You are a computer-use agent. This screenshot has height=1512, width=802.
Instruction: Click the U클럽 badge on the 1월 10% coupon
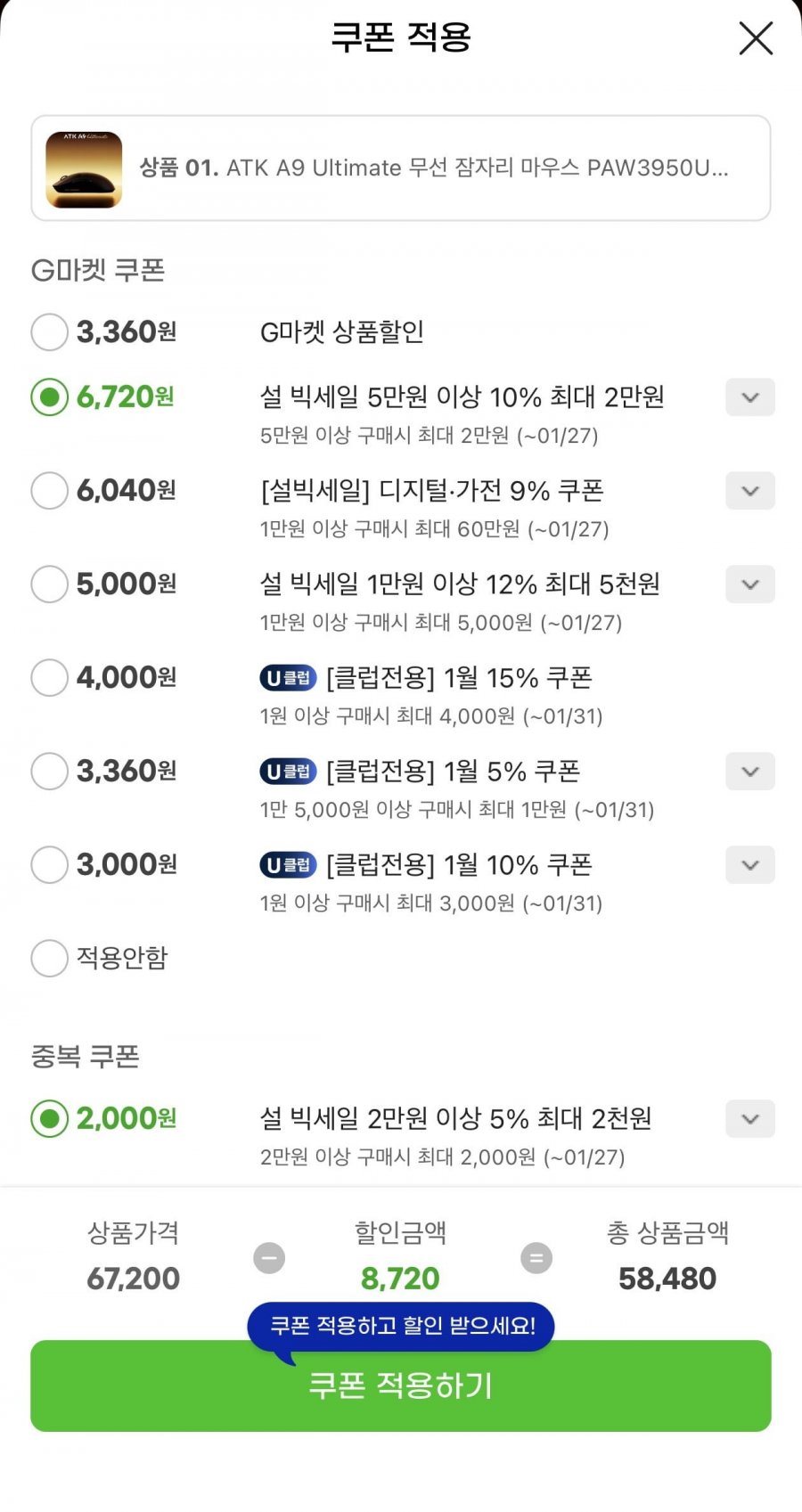click(287, 864)
